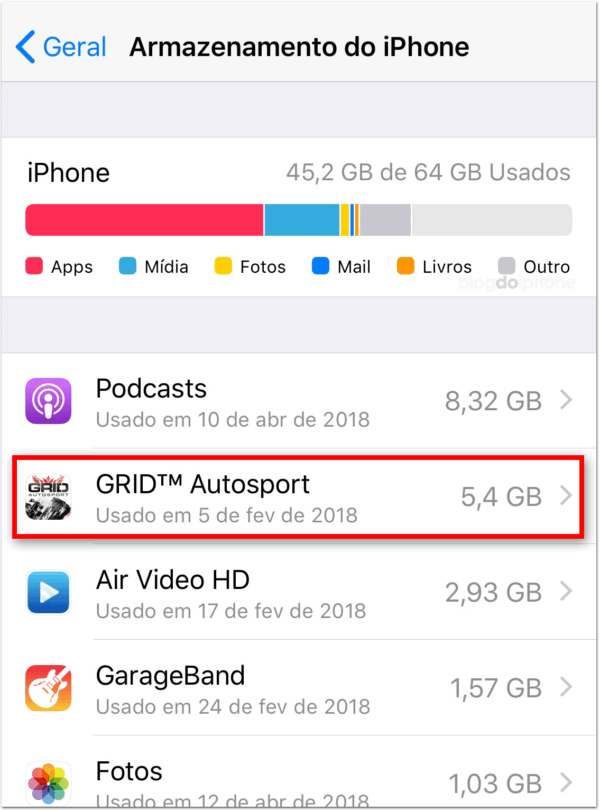View GarageBand storage usage
Viewport: 600px width, 811px height.
point(300,688)
